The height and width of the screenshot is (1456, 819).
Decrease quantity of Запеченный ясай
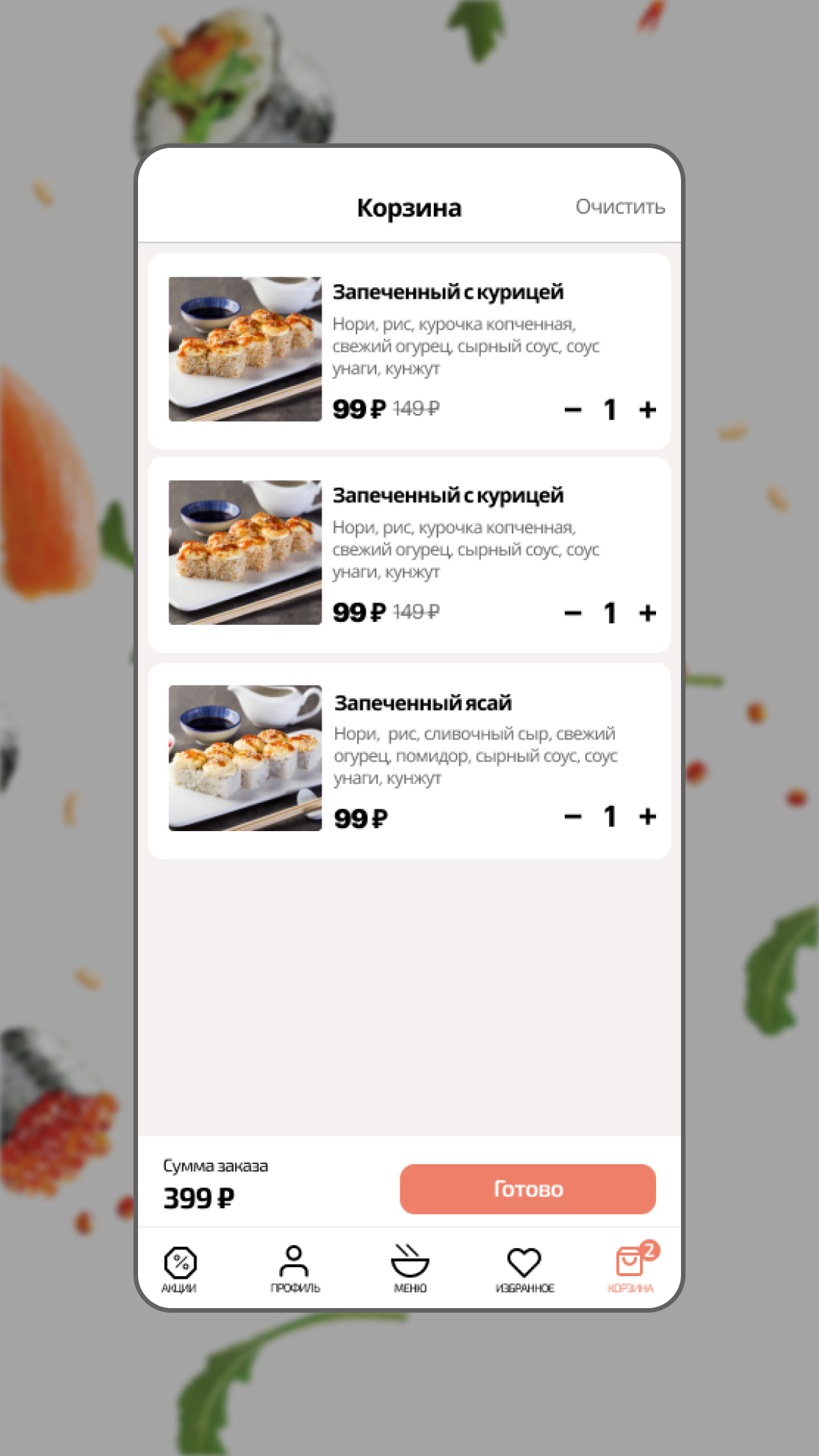click(x=573, y=817)
